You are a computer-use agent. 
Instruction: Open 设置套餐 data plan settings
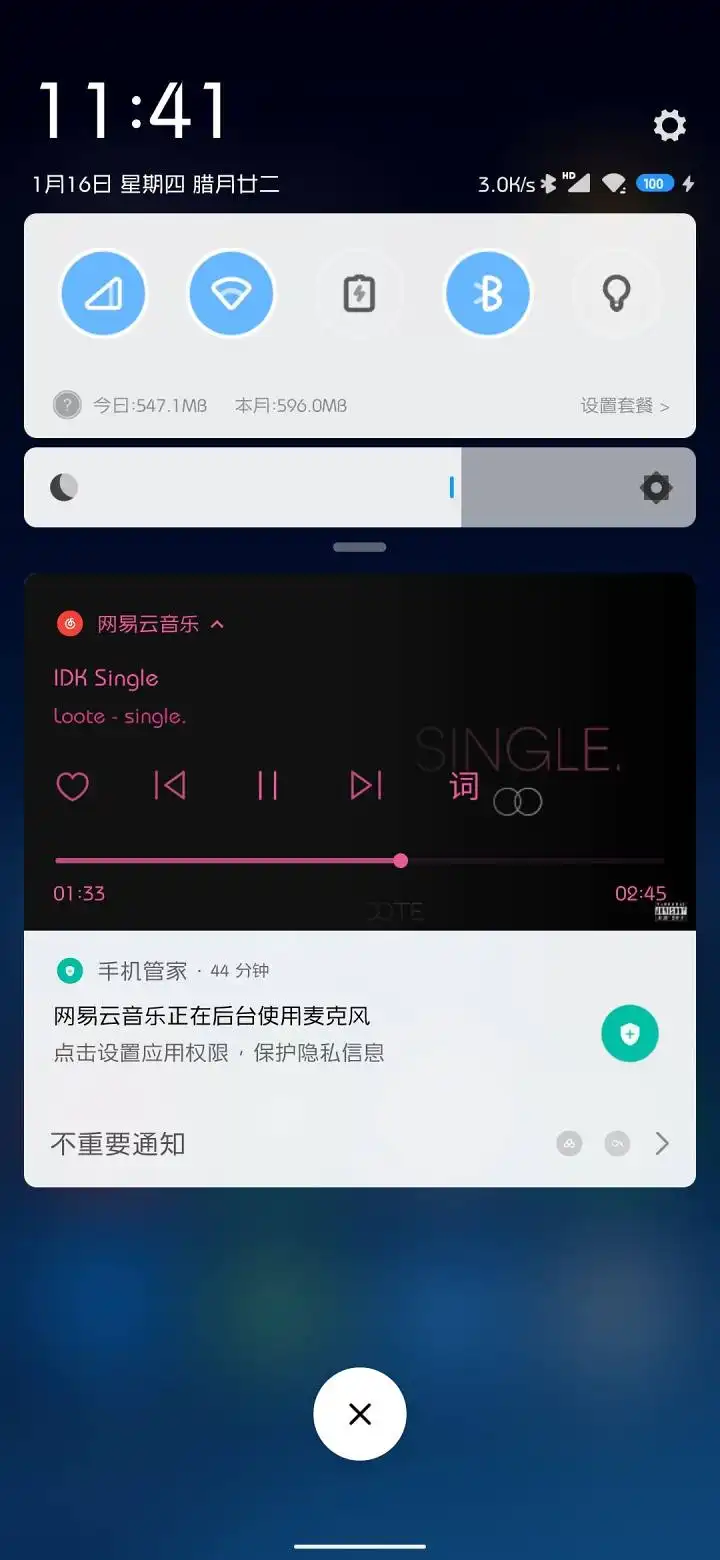624,406
